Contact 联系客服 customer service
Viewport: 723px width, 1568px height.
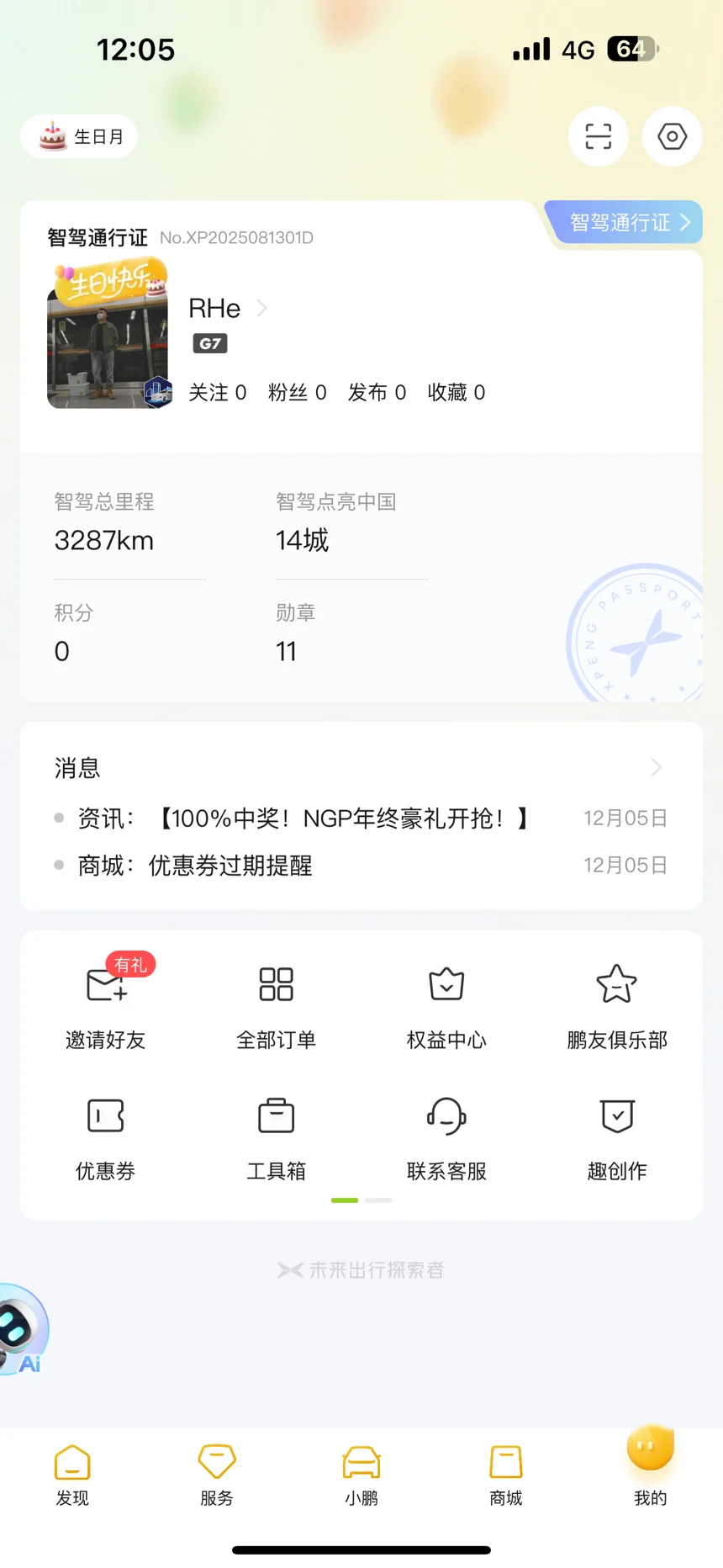[x=446, y=1137]
